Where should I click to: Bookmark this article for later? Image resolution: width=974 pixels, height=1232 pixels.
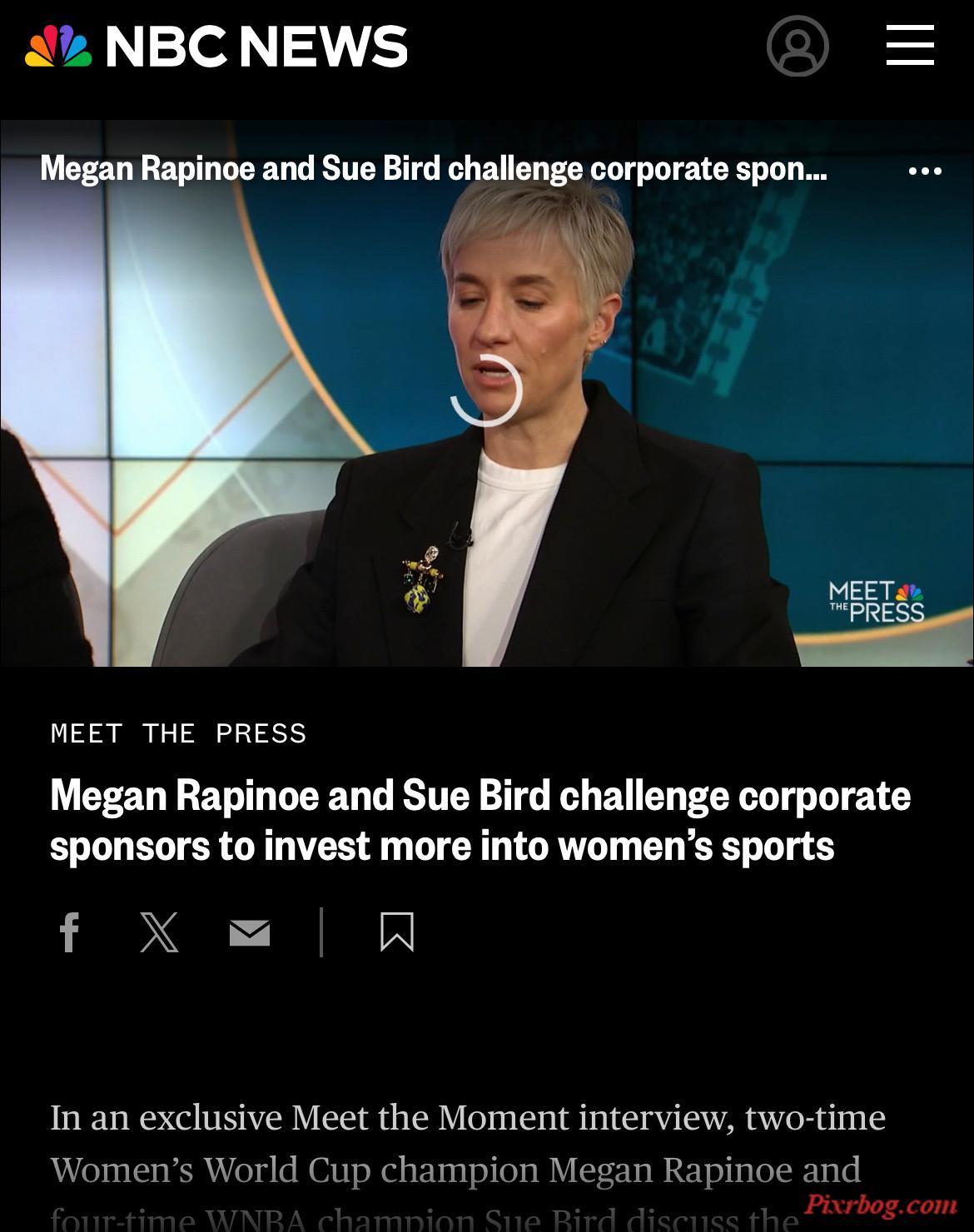[x=396, y=931]
